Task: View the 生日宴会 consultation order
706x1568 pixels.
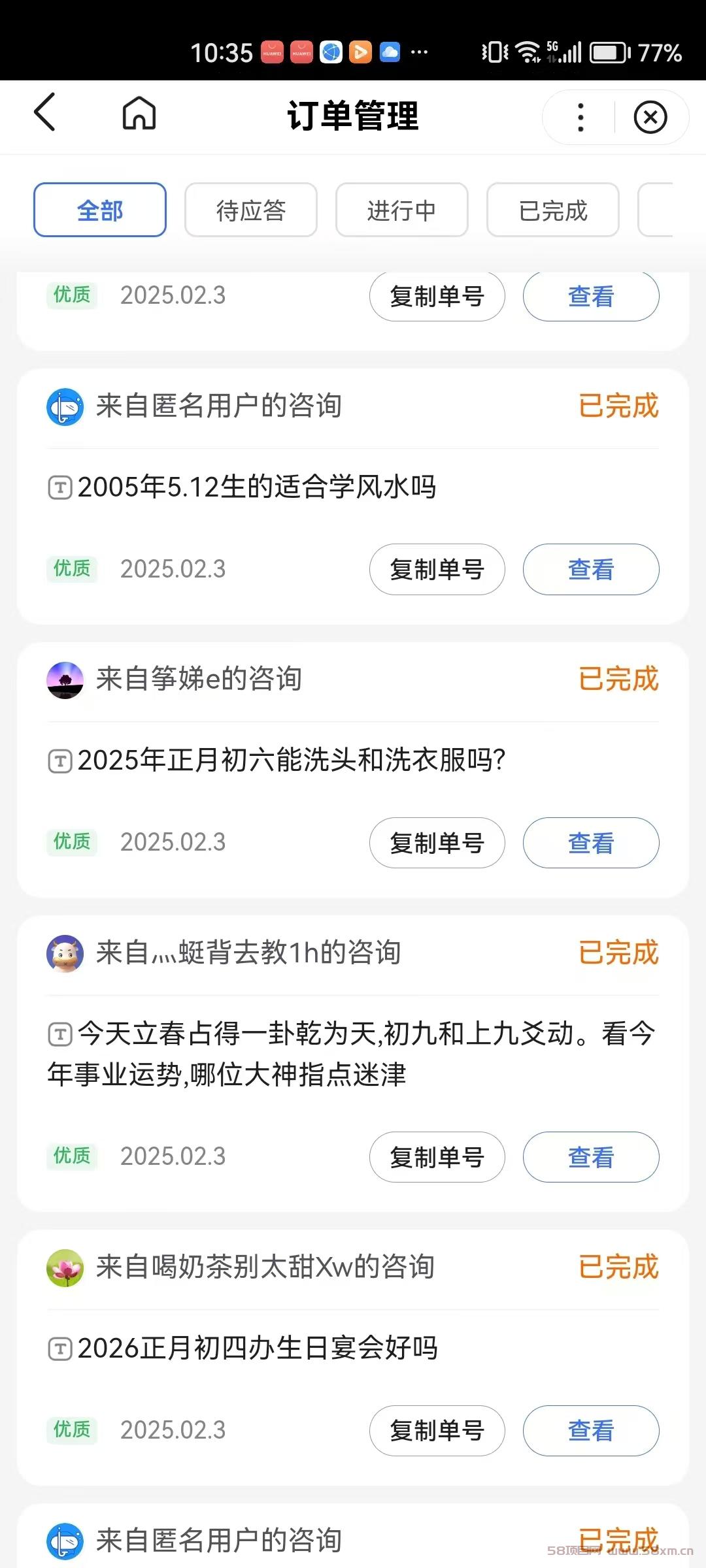Action: coord(591,1431)
